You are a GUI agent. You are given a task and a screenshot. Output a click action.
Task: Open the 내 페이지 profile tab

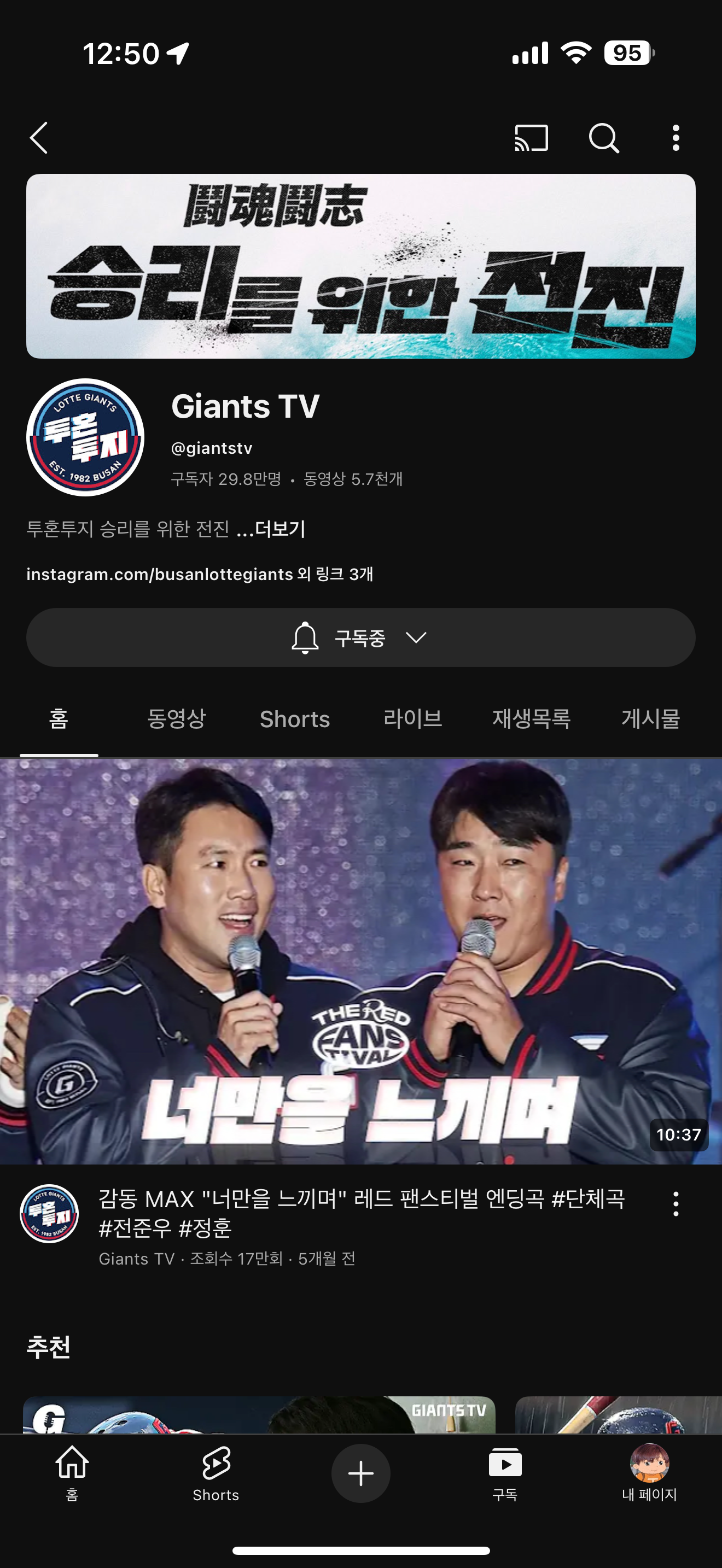(649, 1473)
